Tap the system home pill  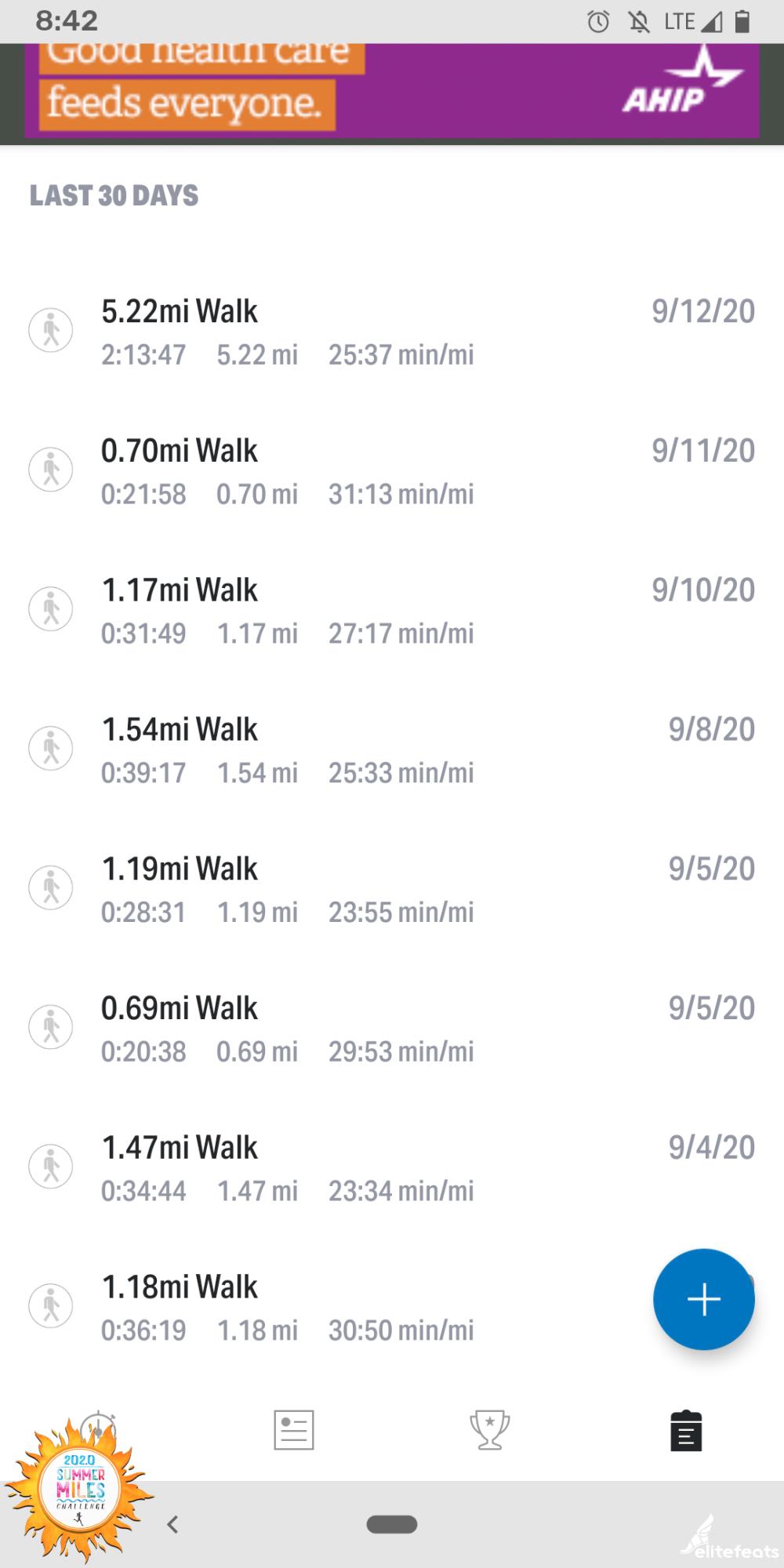pos(392,1524)
